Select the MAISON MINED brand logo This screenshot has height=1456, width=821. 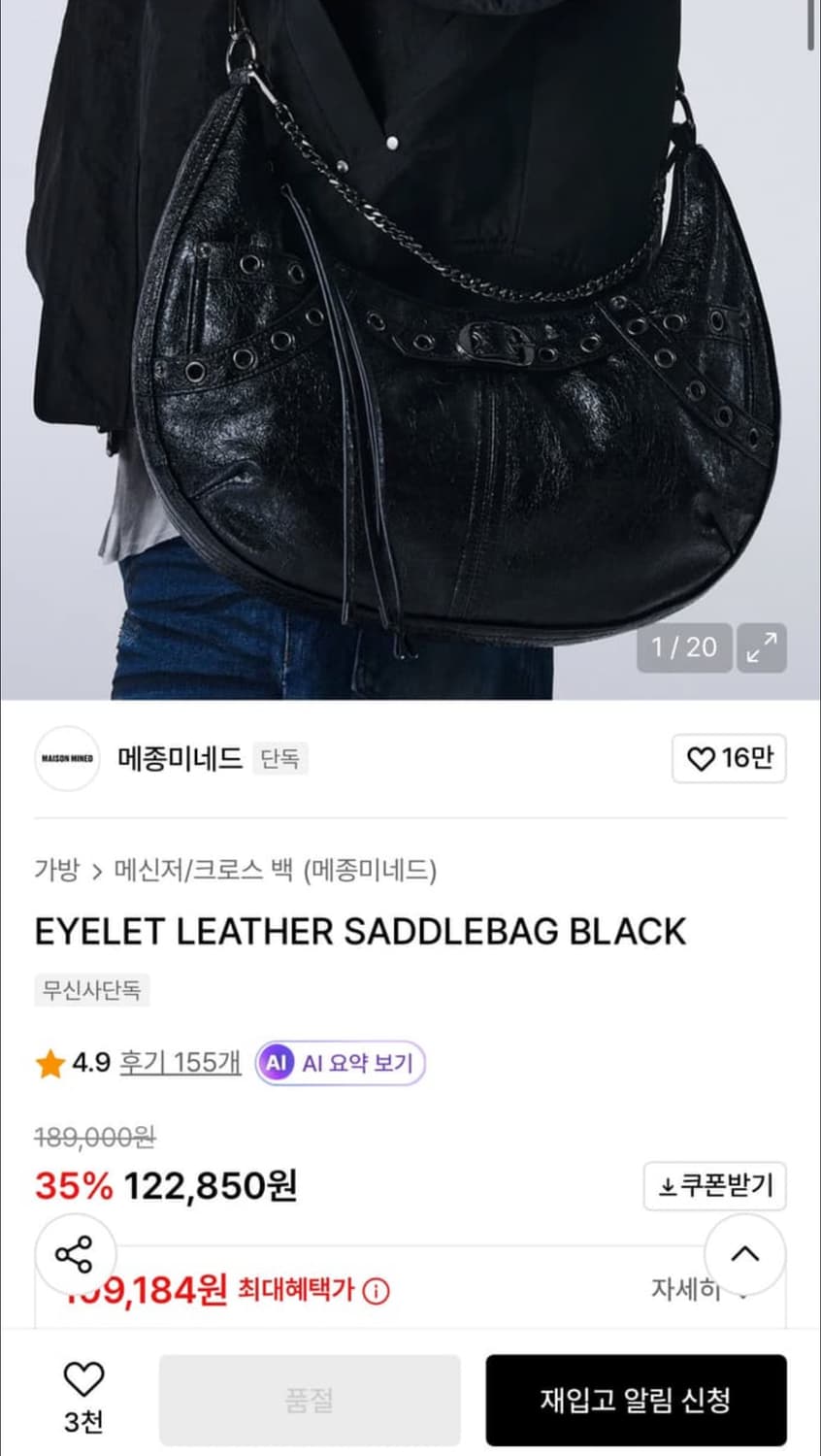click(66, 759)
